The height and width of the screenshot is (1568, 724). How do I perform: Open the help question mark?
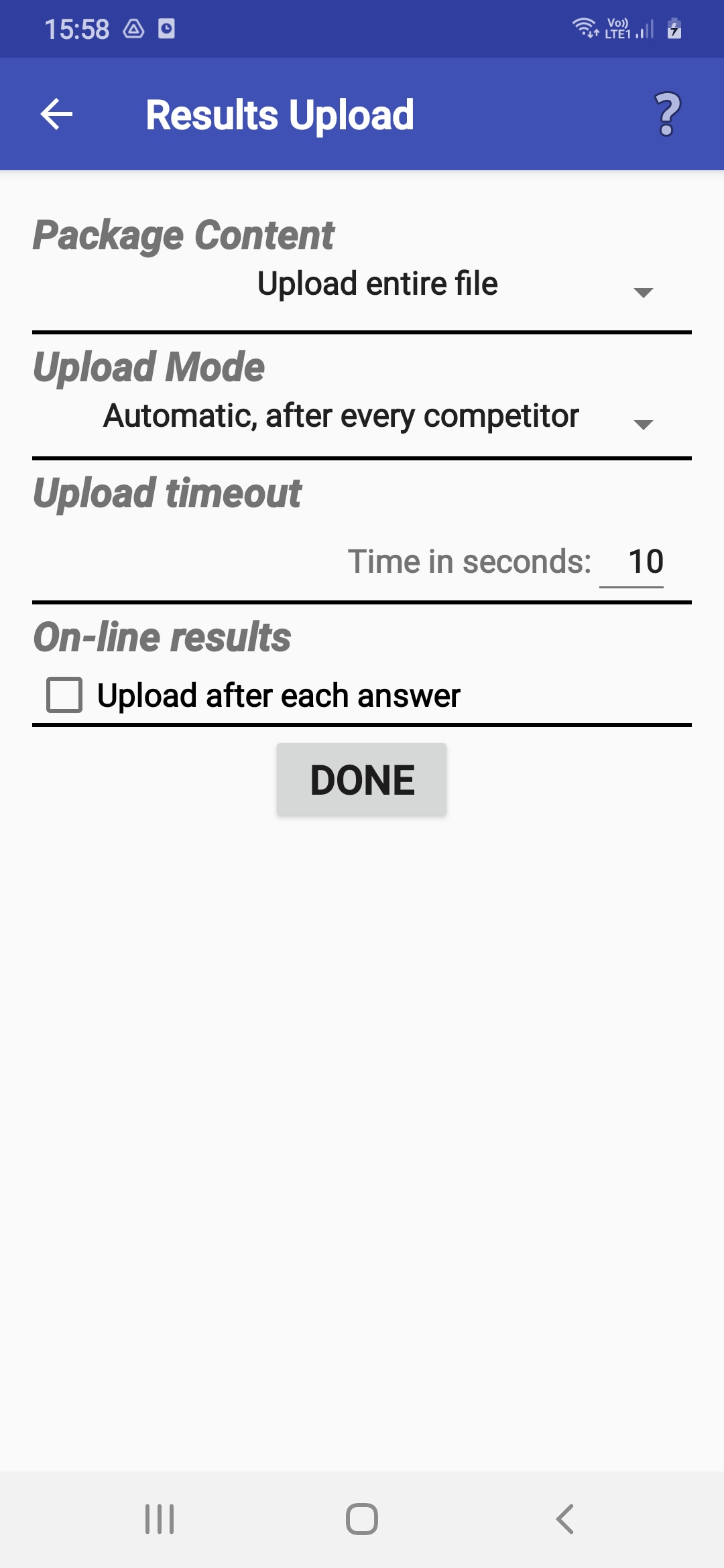click(x=667, y=114)
